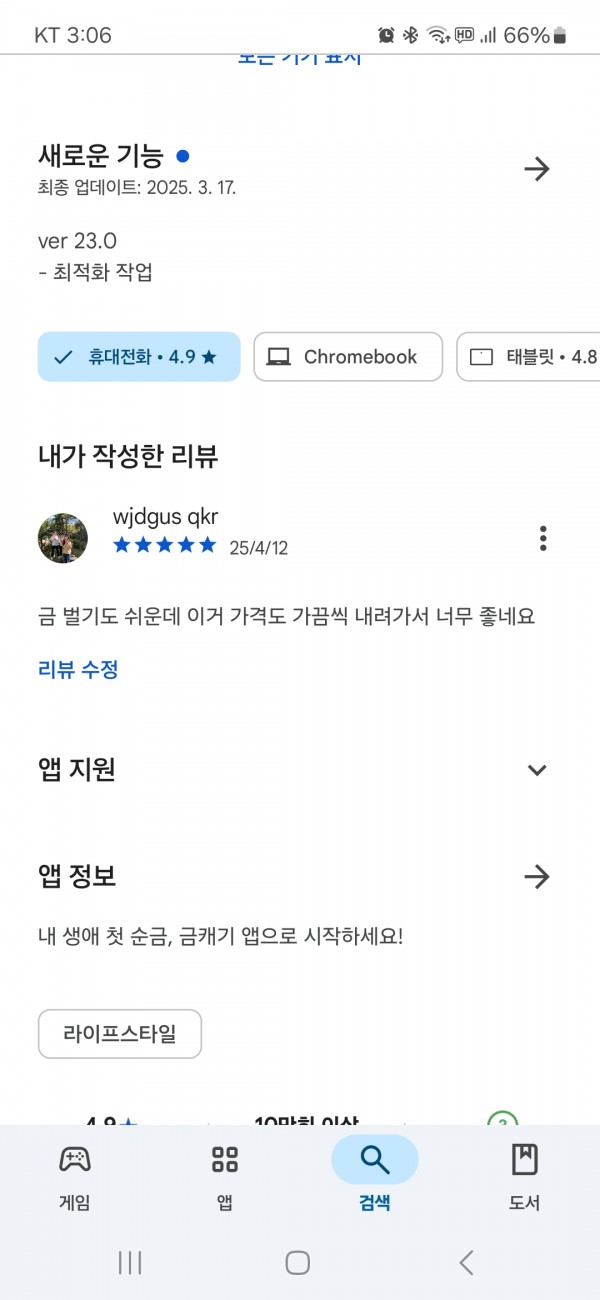This screenshot has height=1300, width=600.
Task: Select the Chromebook device chip
Action: [348, 357]
